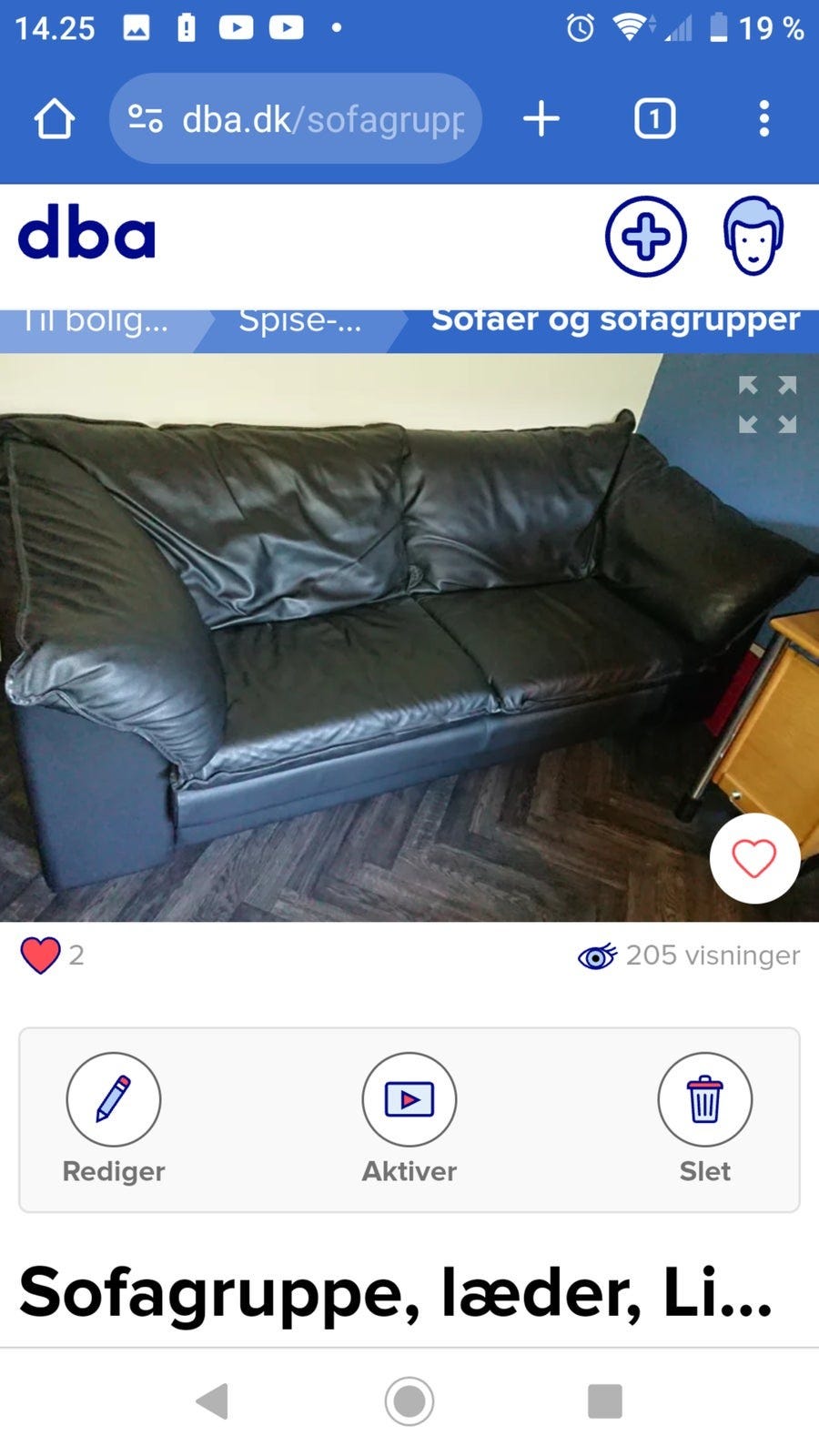The image size is (819, 1456).
Task: Expand the photo using the fullscreen arrows icon
Action: pyautogui.click(x=765, y=404)
